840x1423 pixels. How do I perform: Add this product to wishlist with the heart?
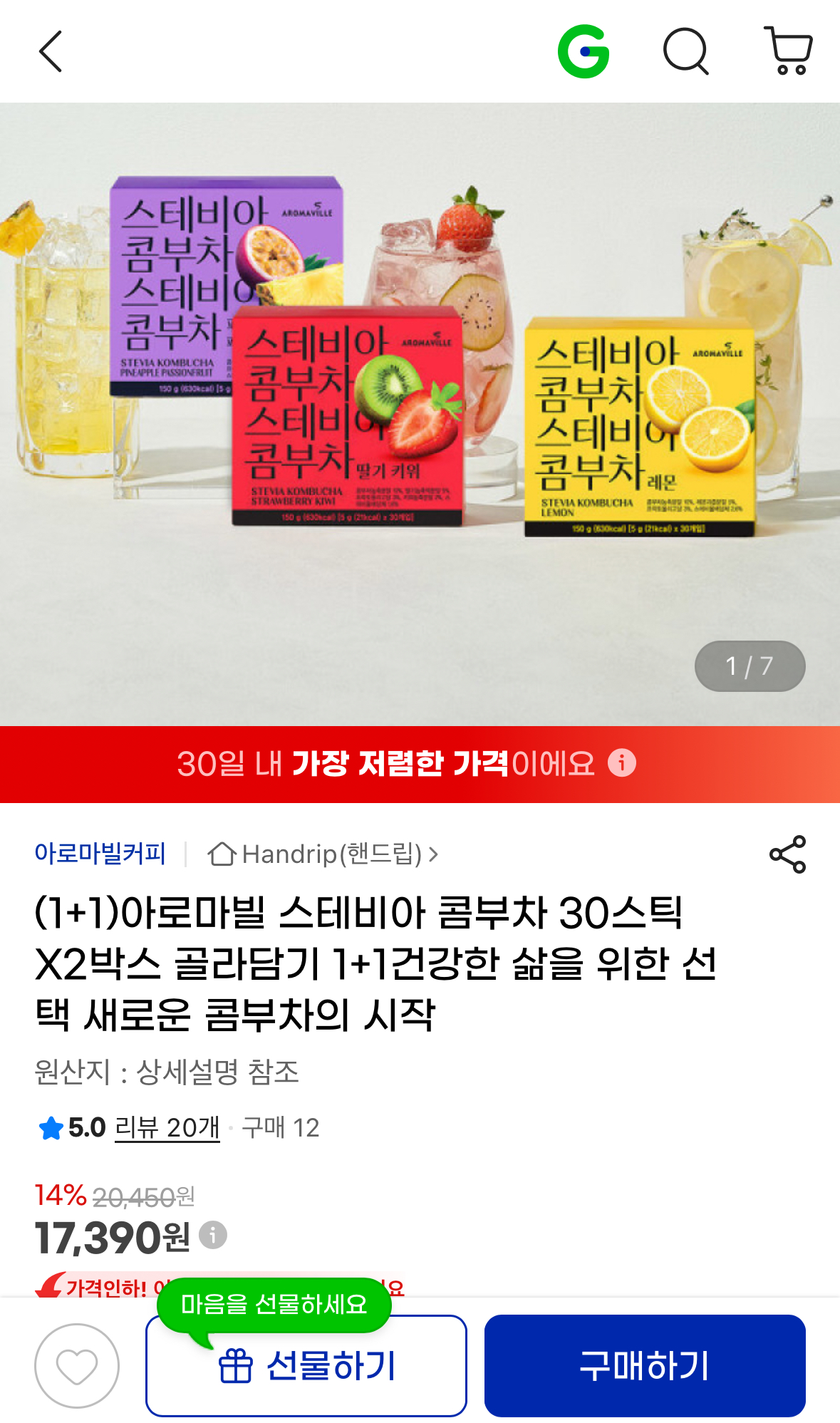[77, 1366]
